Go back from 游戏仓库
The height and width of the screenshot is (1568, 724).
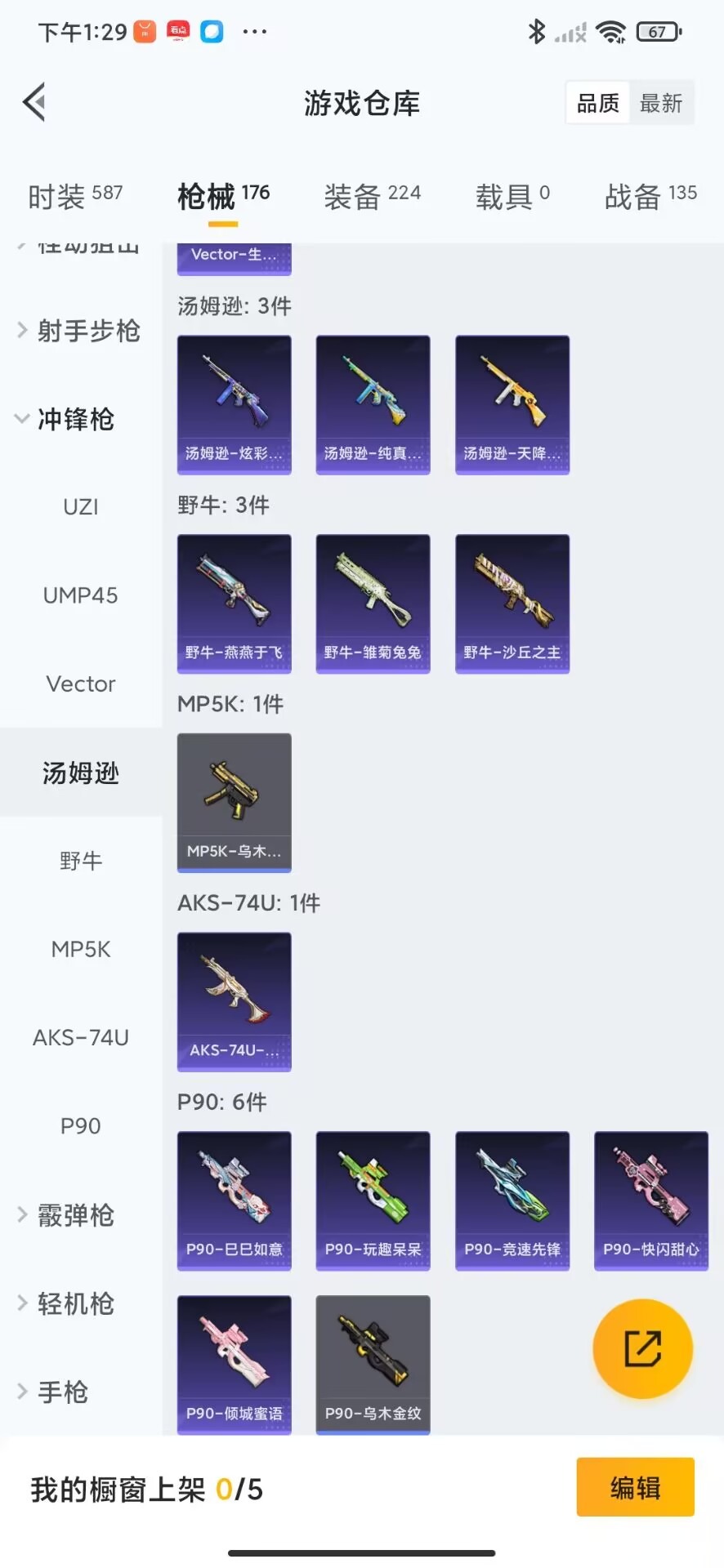pos(34,103)
